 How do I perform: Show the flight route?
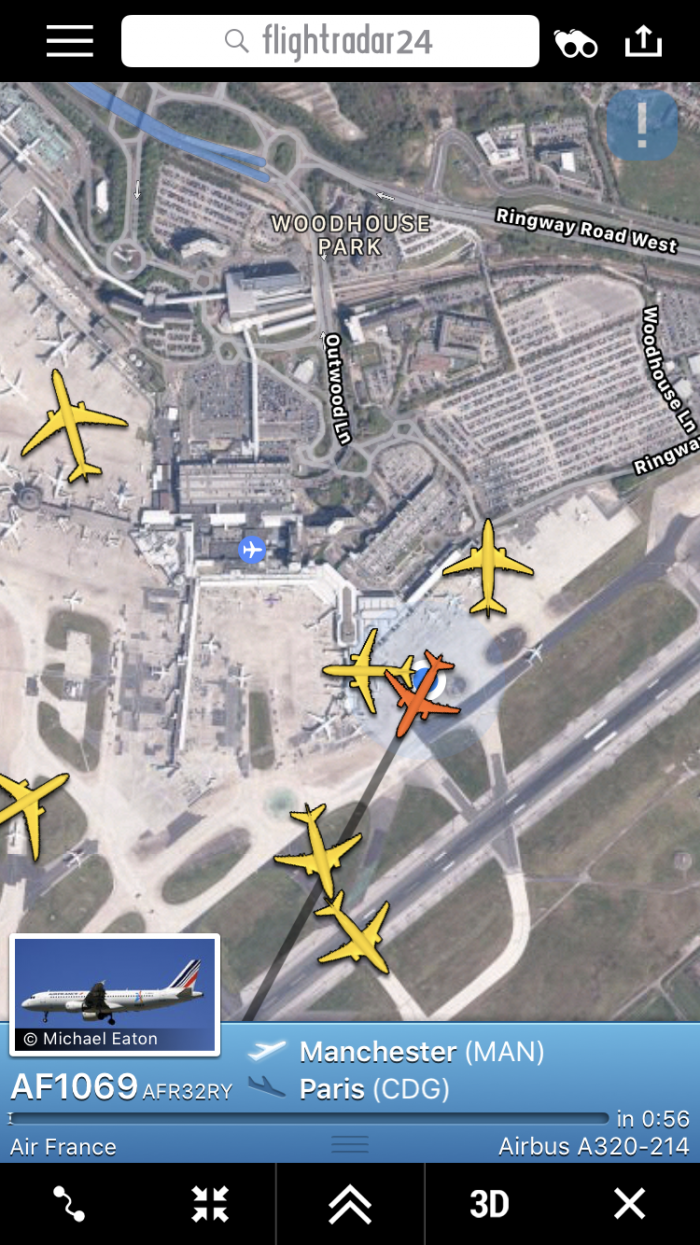point(69,1204)
